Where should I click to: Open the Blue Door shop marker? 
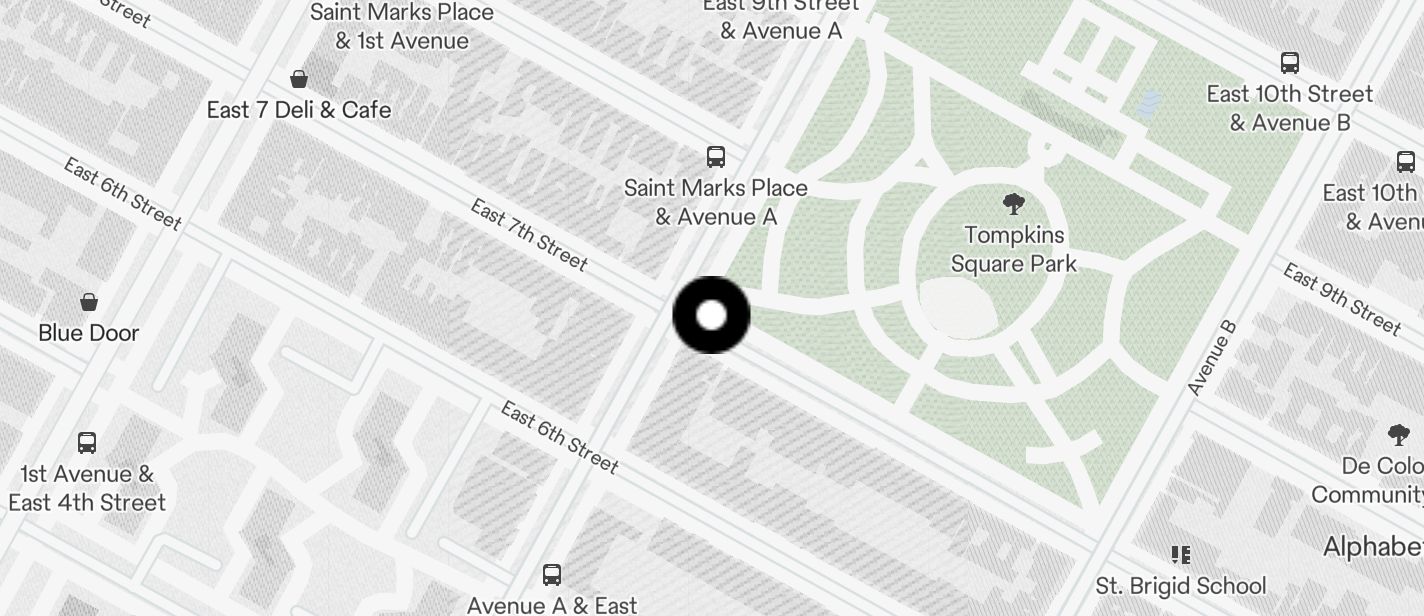(89, 302)
